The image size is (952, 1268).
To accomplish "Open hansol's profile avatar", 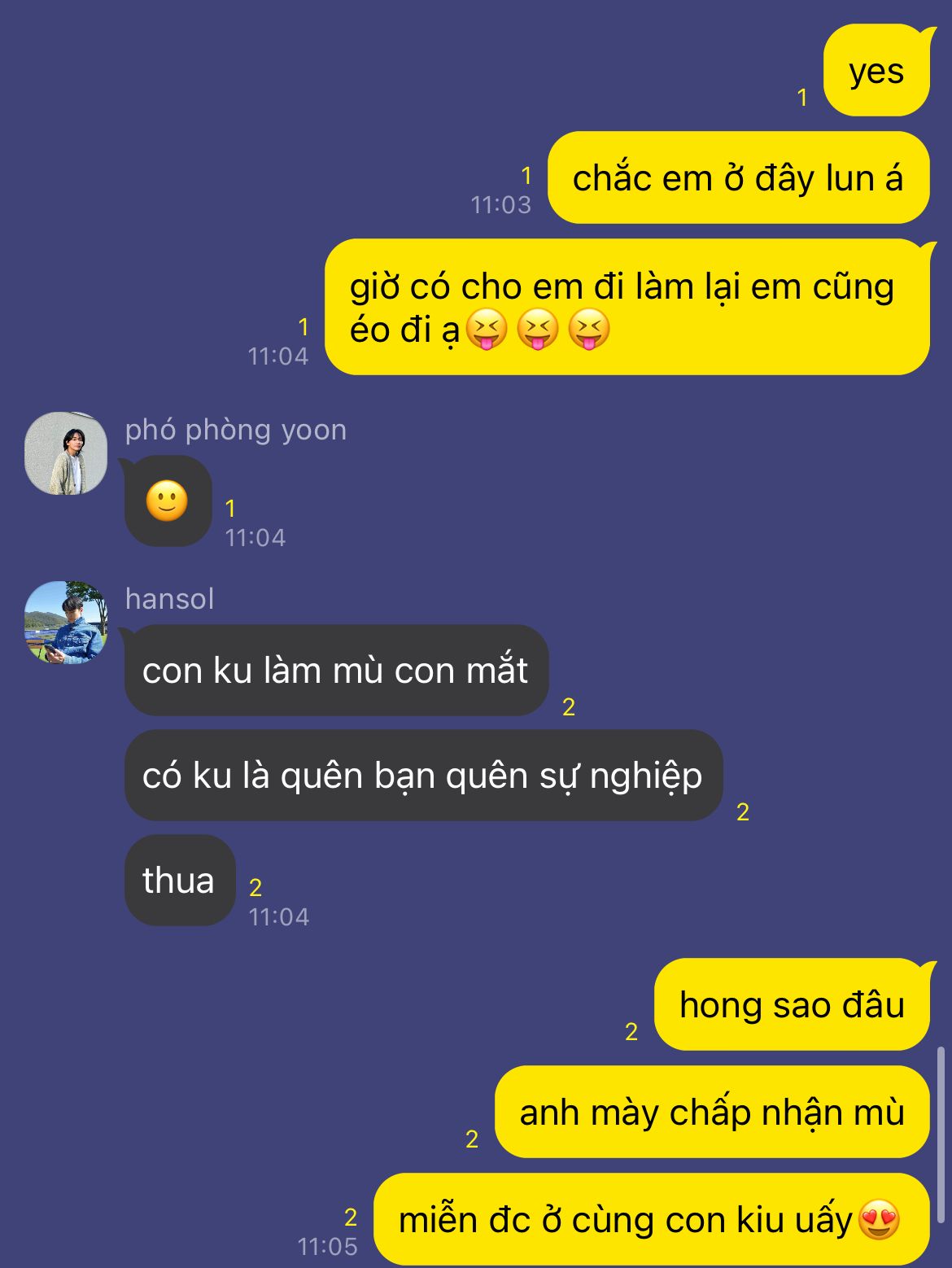I will (x=66, y=623).
